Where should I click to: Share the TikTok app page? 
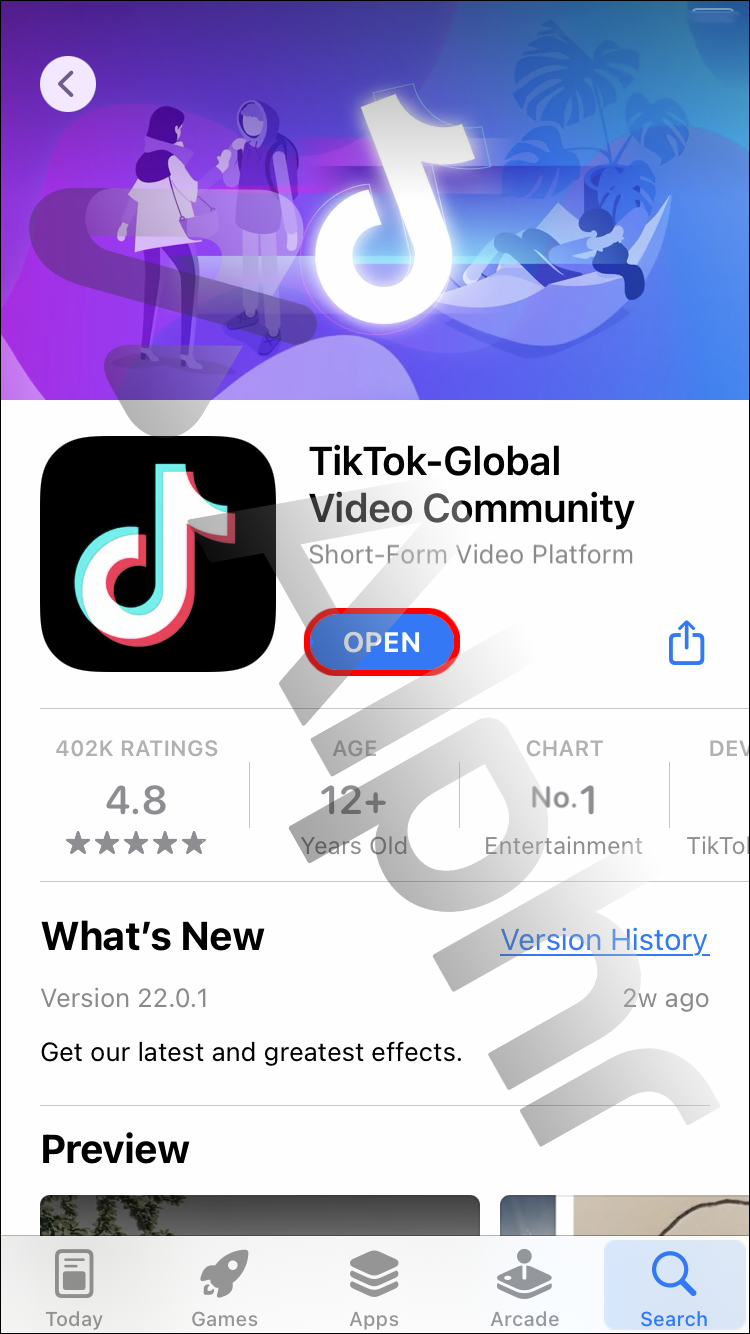click(686, 642)
